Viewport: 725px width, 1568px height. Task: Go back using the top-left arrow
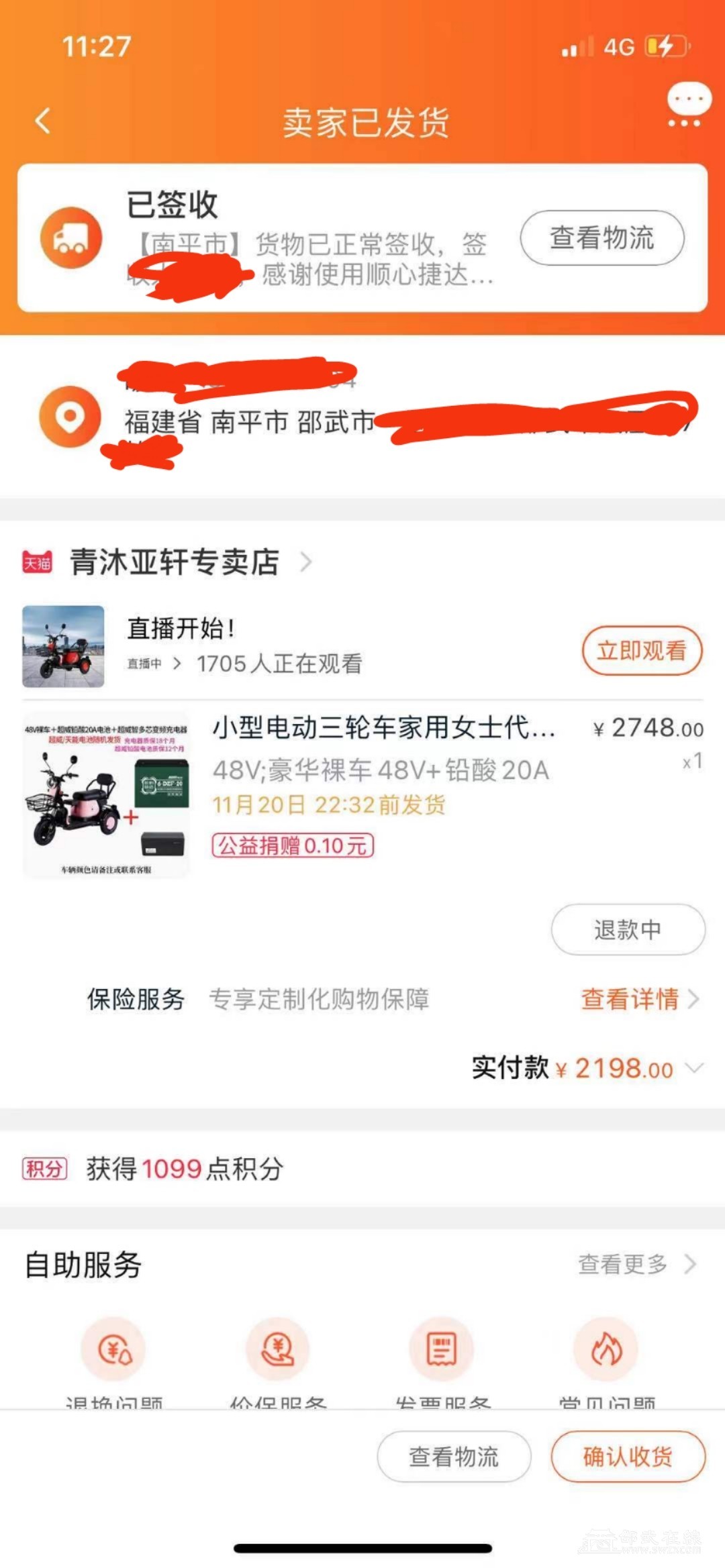pyautogui.click(x=43, y=121)
